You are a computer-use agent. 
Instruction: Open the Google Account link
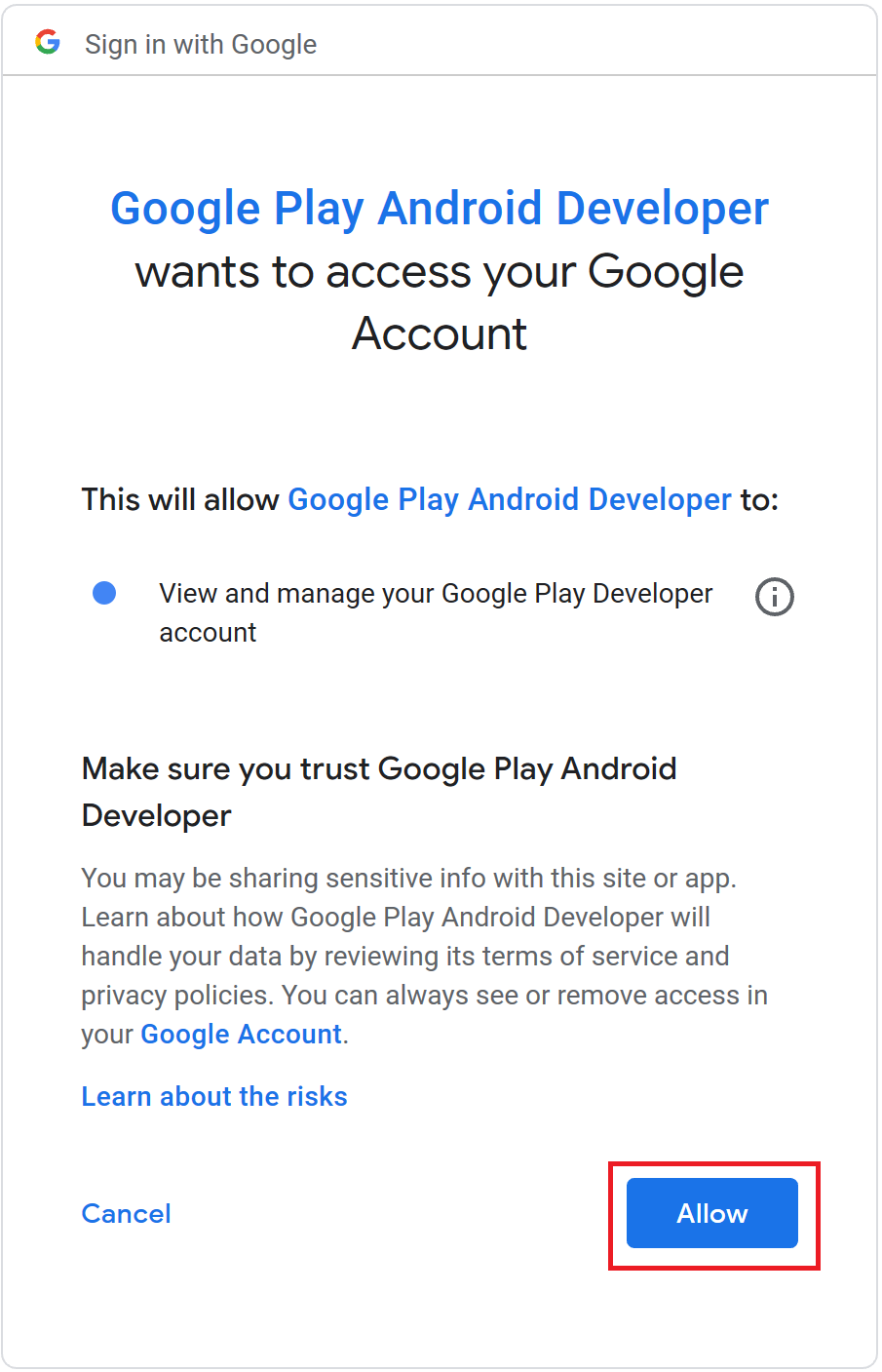(x=241, y=1034)
